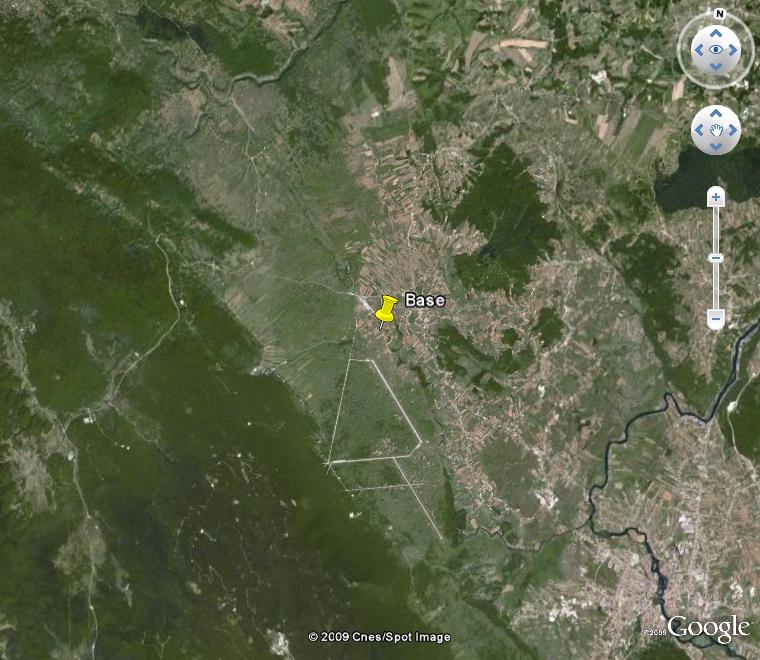760x660 pixels.
Task: Move map down with the hand joystick
Action: tap(716, 147)
